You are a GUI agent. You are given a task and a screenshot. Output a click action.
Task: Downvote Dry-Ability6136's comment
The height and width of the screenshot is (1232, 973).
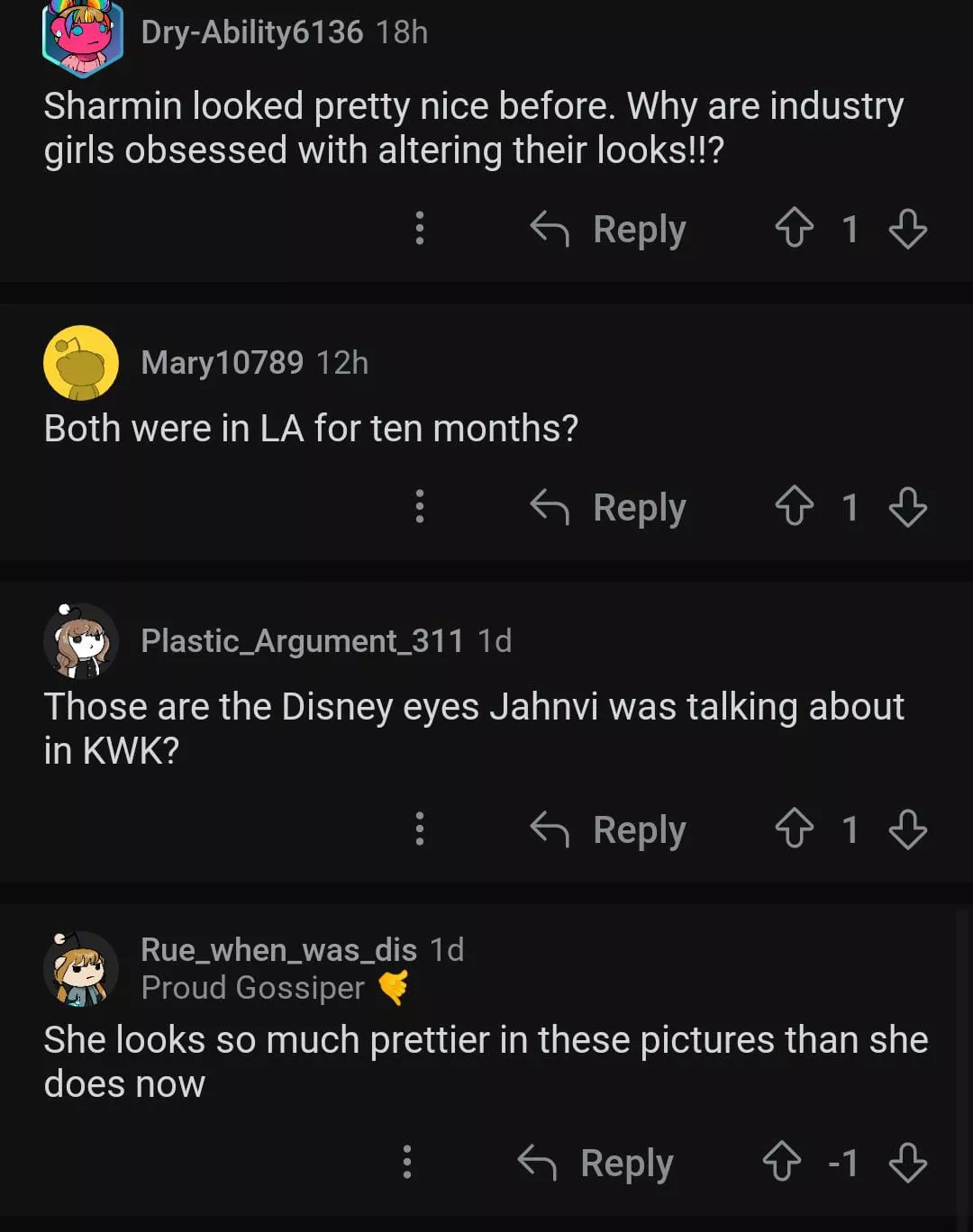[x=907, y=229]
